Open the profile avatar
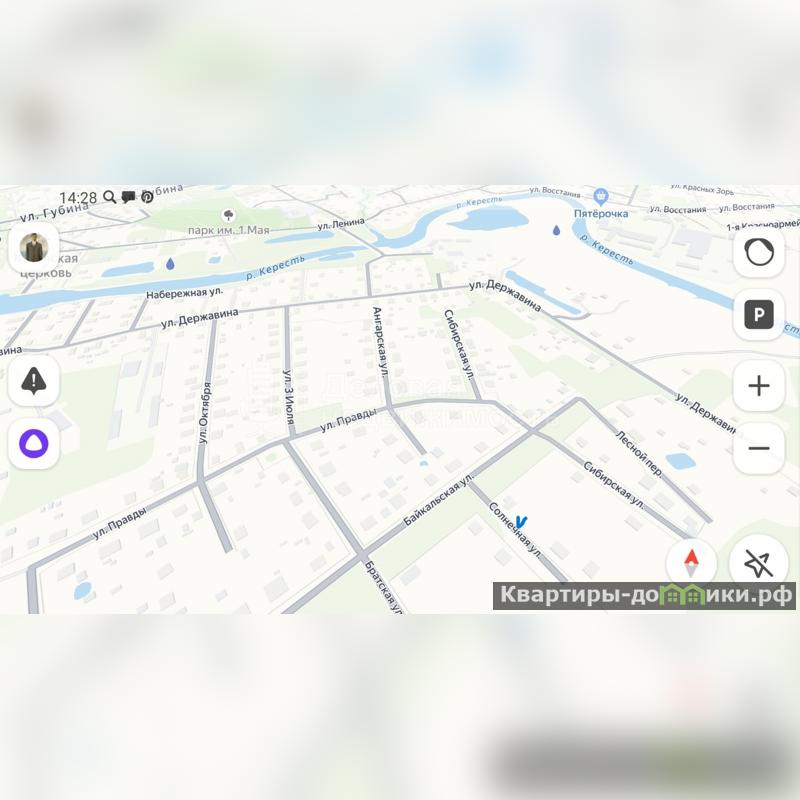 [x=34, y=248]
